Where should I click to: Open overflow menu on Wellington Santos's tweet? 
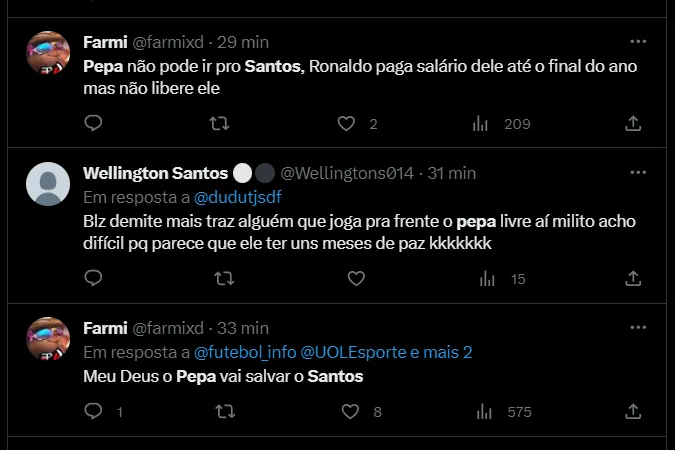pos(637,172)
